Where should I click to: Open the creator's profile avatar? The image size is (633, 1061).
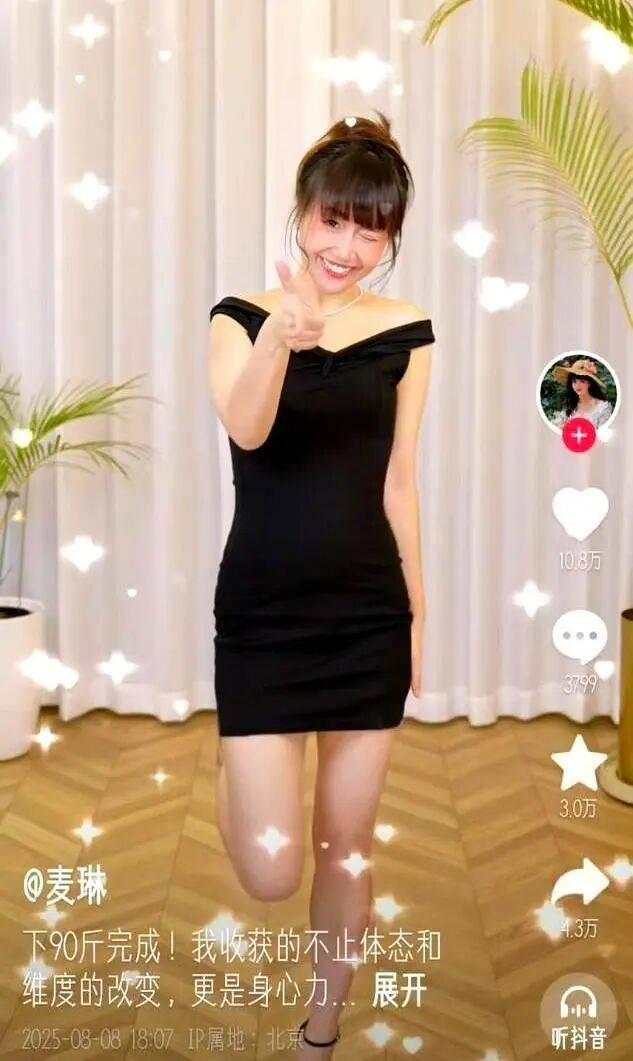578,391
